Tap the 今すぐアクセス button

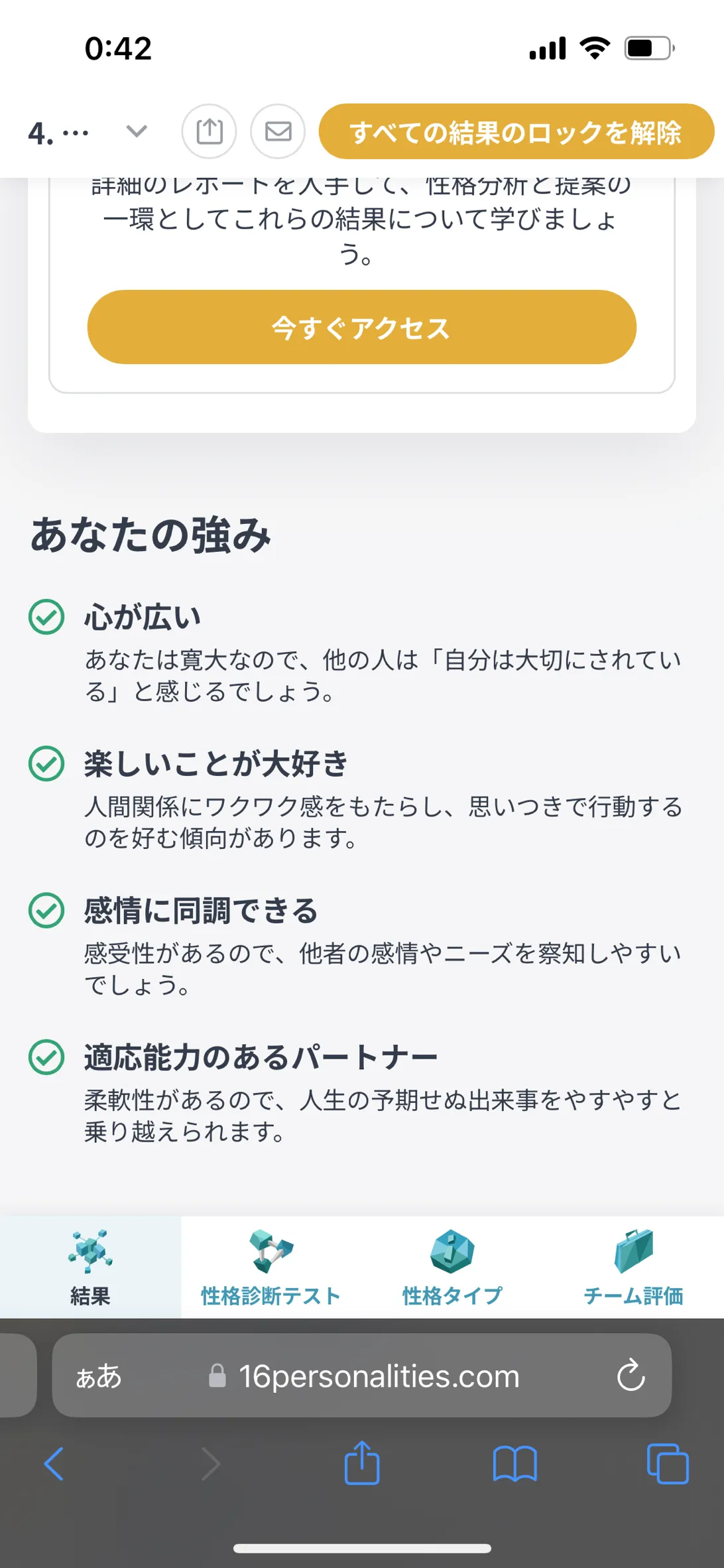coord(362,327)
